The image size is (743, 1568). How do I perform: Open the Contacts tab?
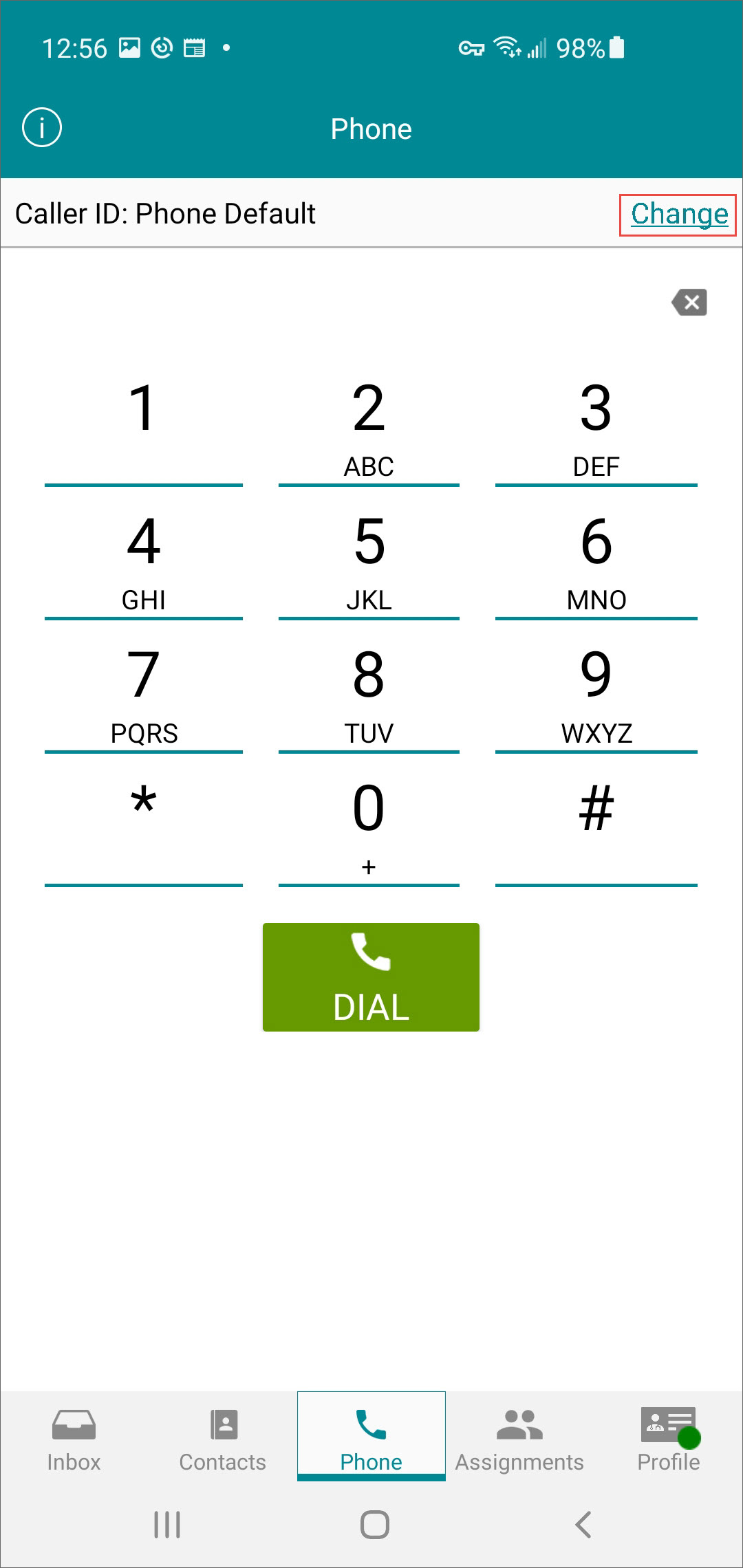[x=223, y=1439]
